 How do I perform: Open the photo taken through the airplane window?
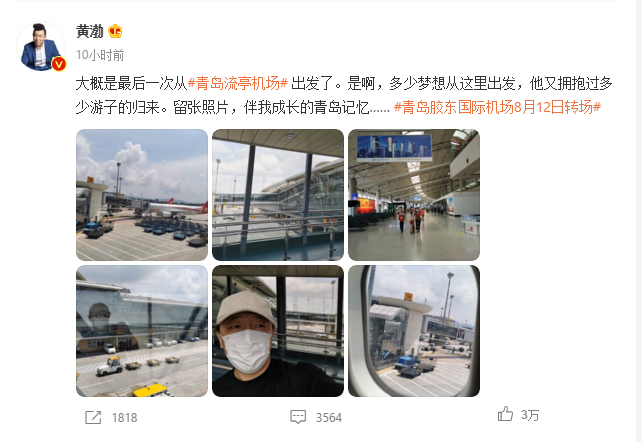(413, 330)
